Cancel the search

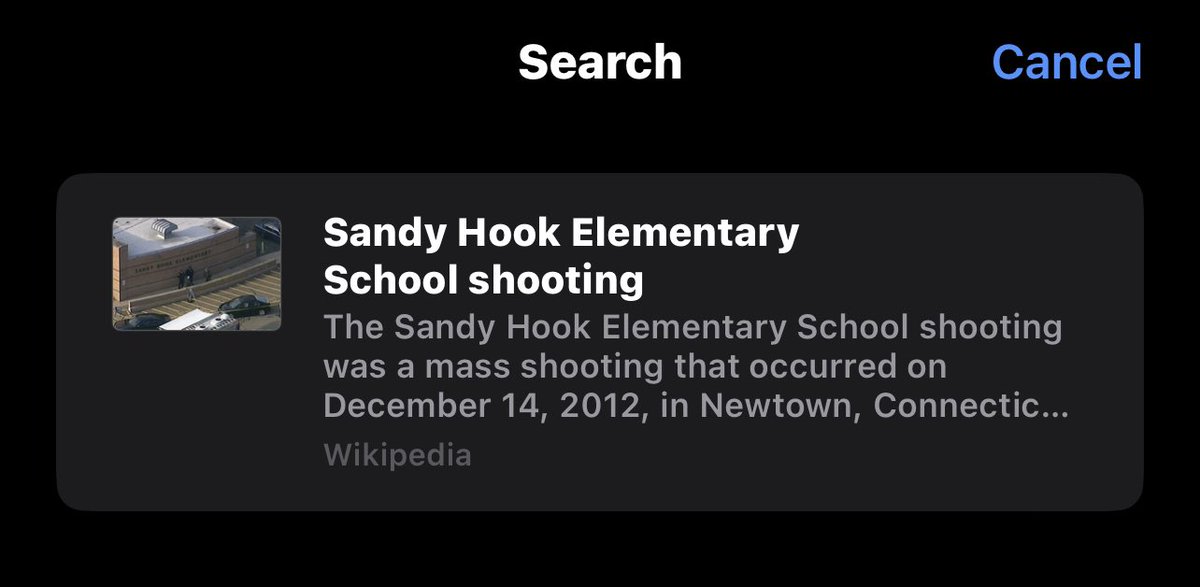[1066, 63]
